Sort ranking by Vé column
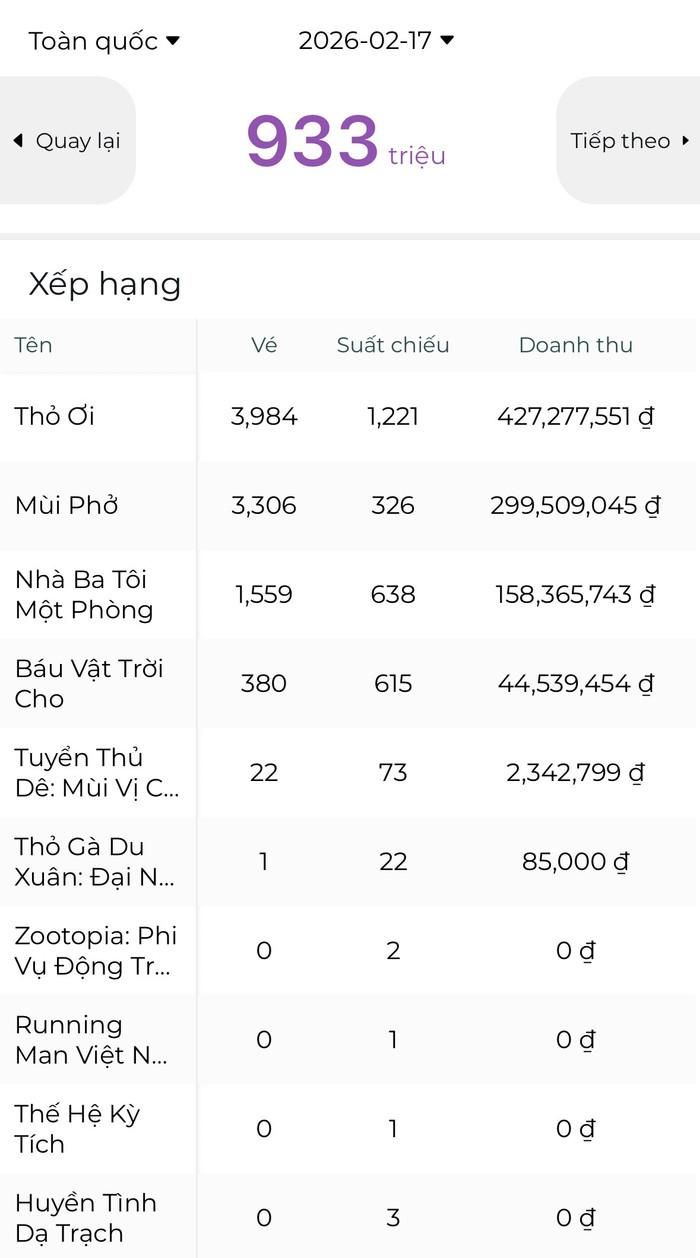700x1258 pixels. [x=264, y=345]
